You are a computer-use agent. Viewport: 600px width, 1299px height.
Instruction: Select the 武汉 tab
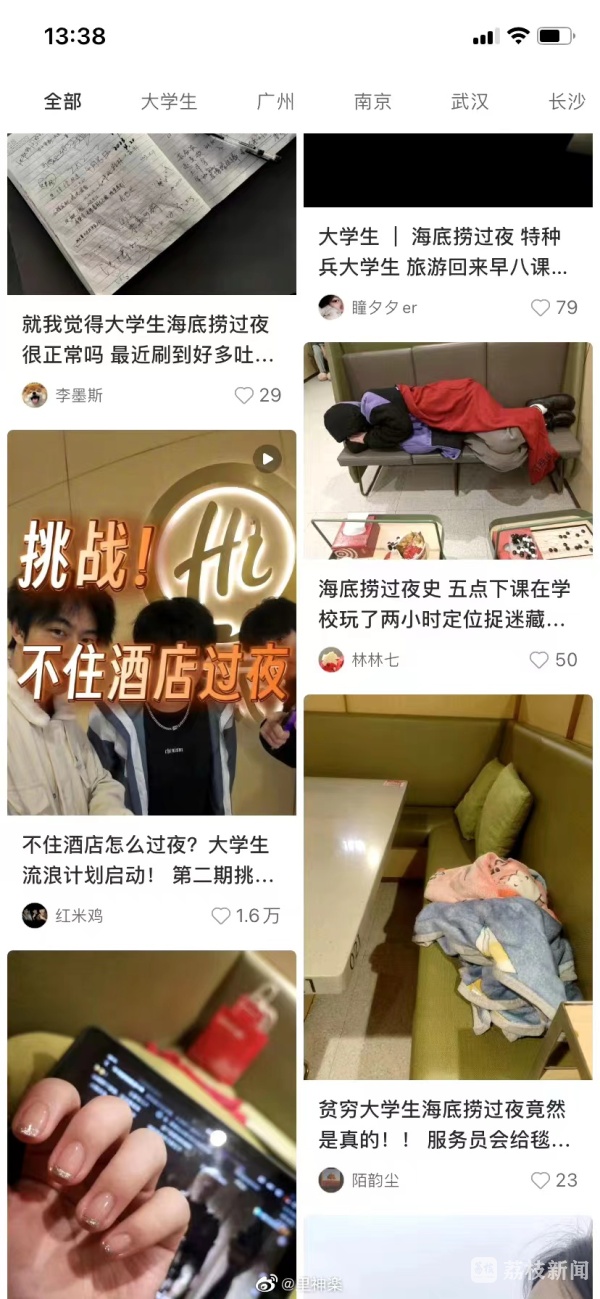[469, 101]
